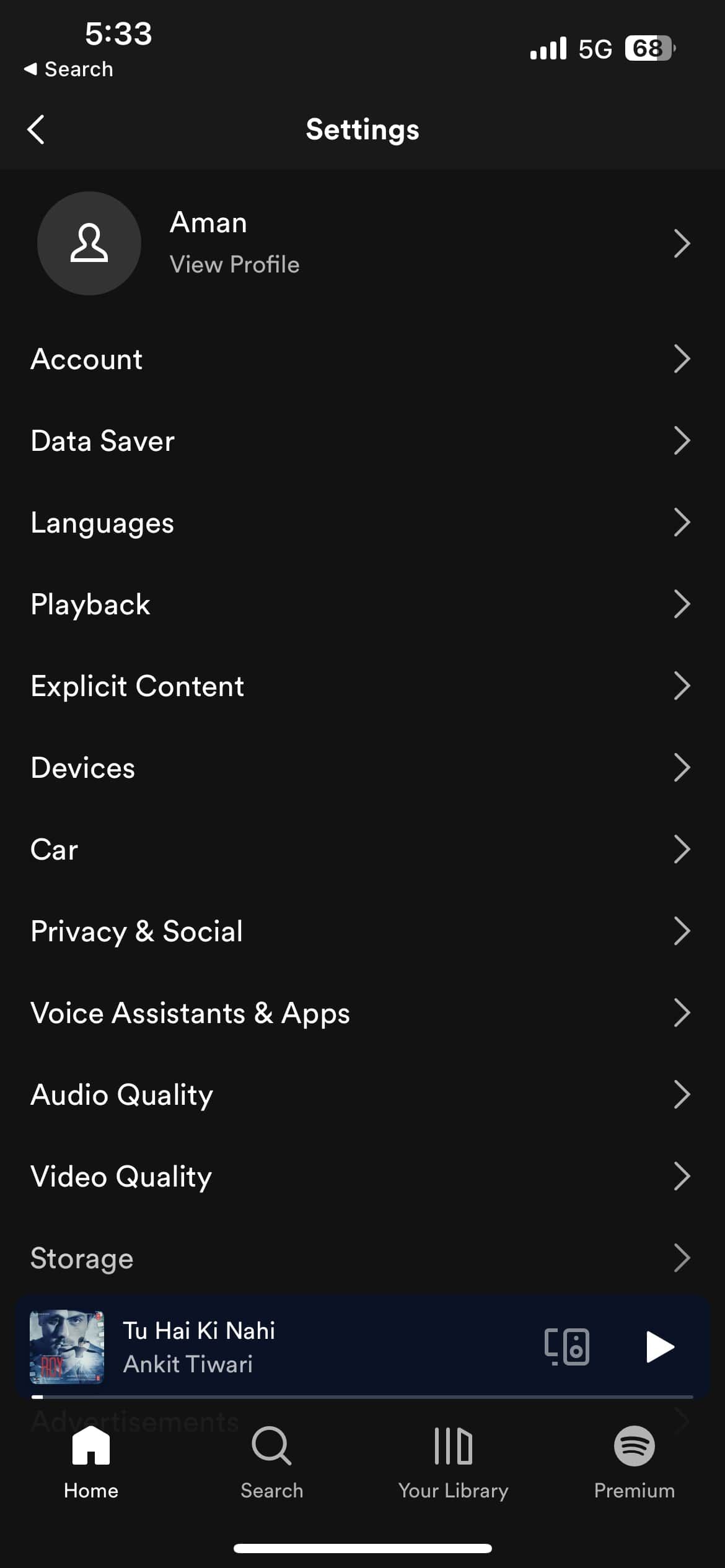Return to Search via the status bar link
The height and width of the screenshot is (1568, 725).
tap(68, 69)
